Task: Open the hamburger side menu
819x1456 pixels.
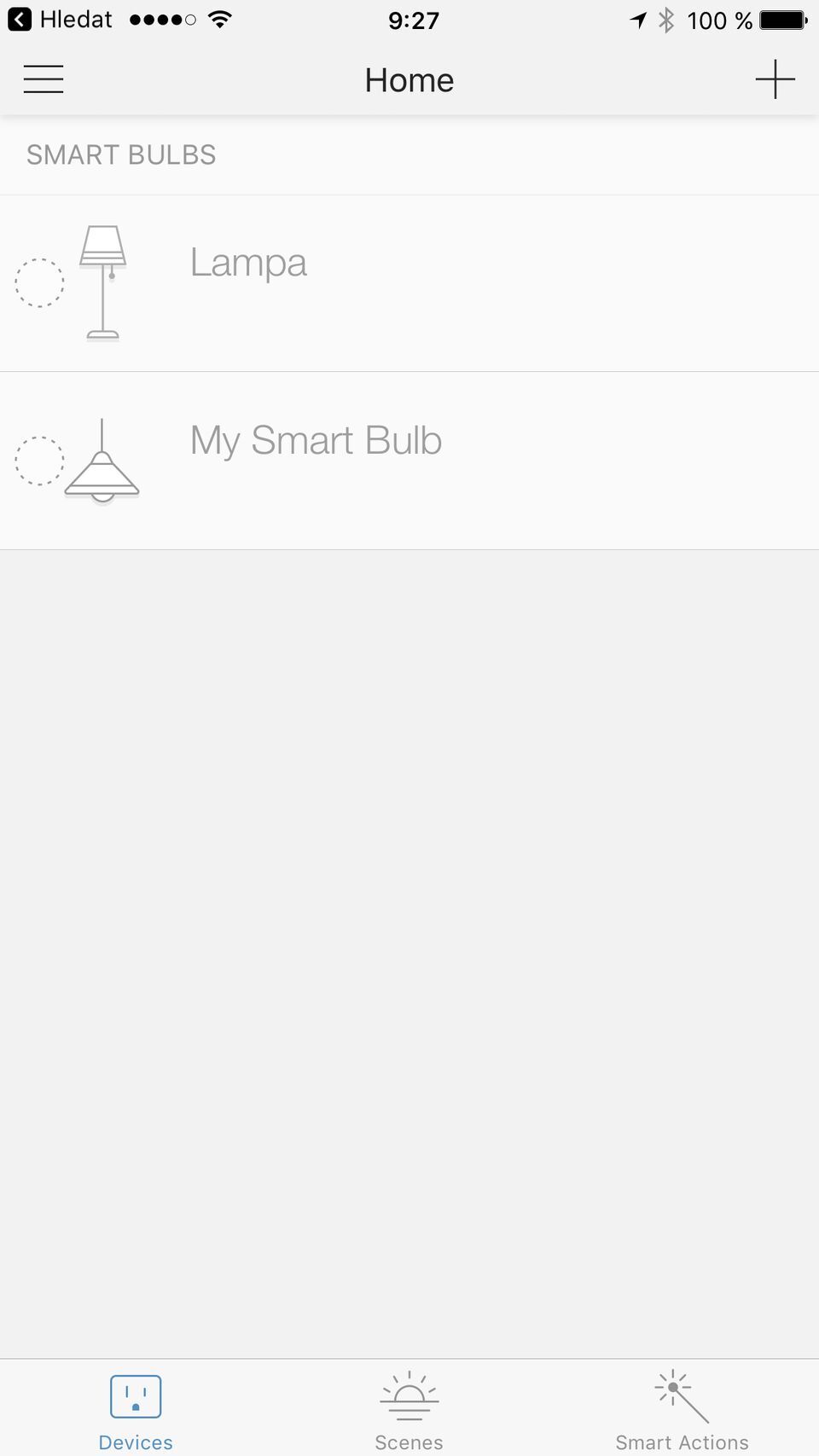Action: (44, 79)
